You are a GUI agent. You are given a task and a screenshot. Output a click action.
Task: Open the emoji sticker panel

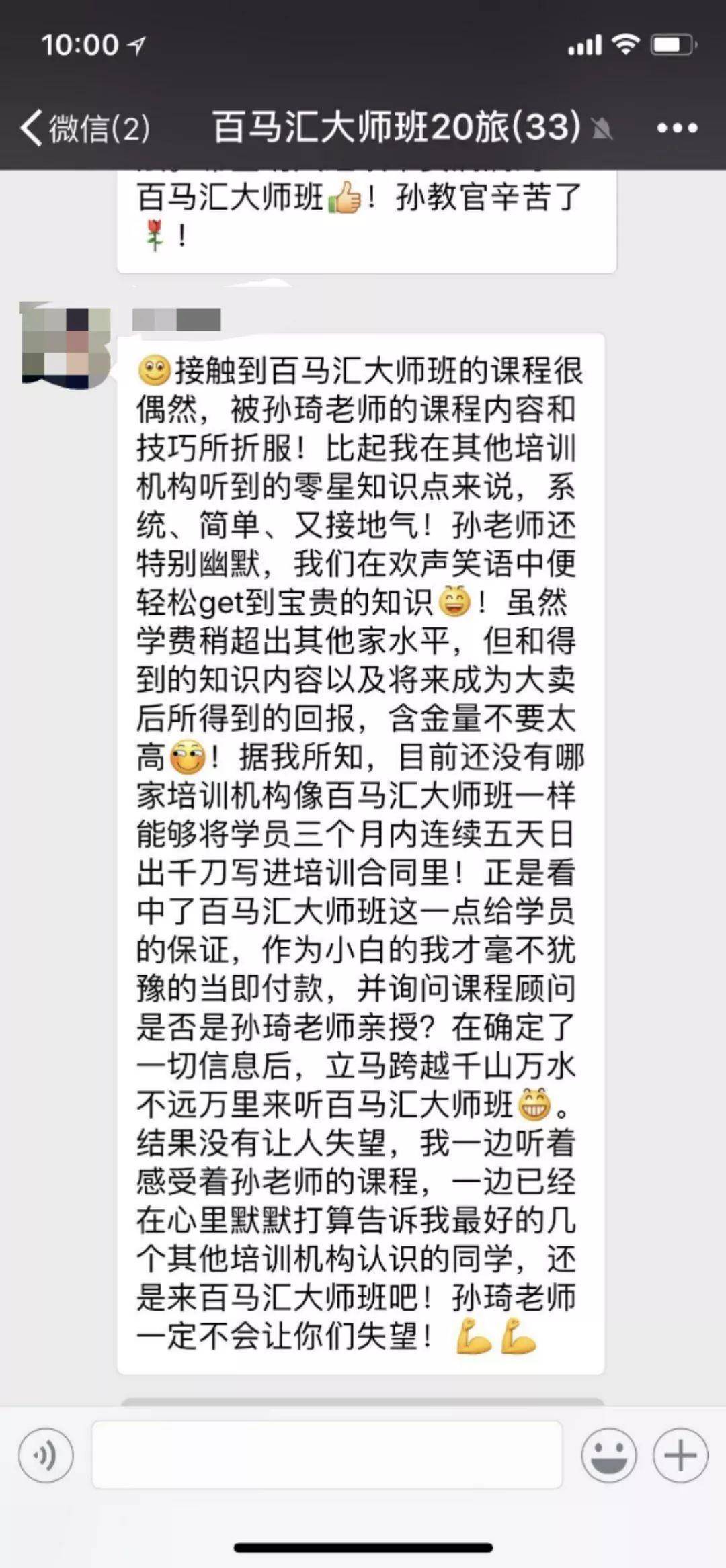pos(608,1455)
